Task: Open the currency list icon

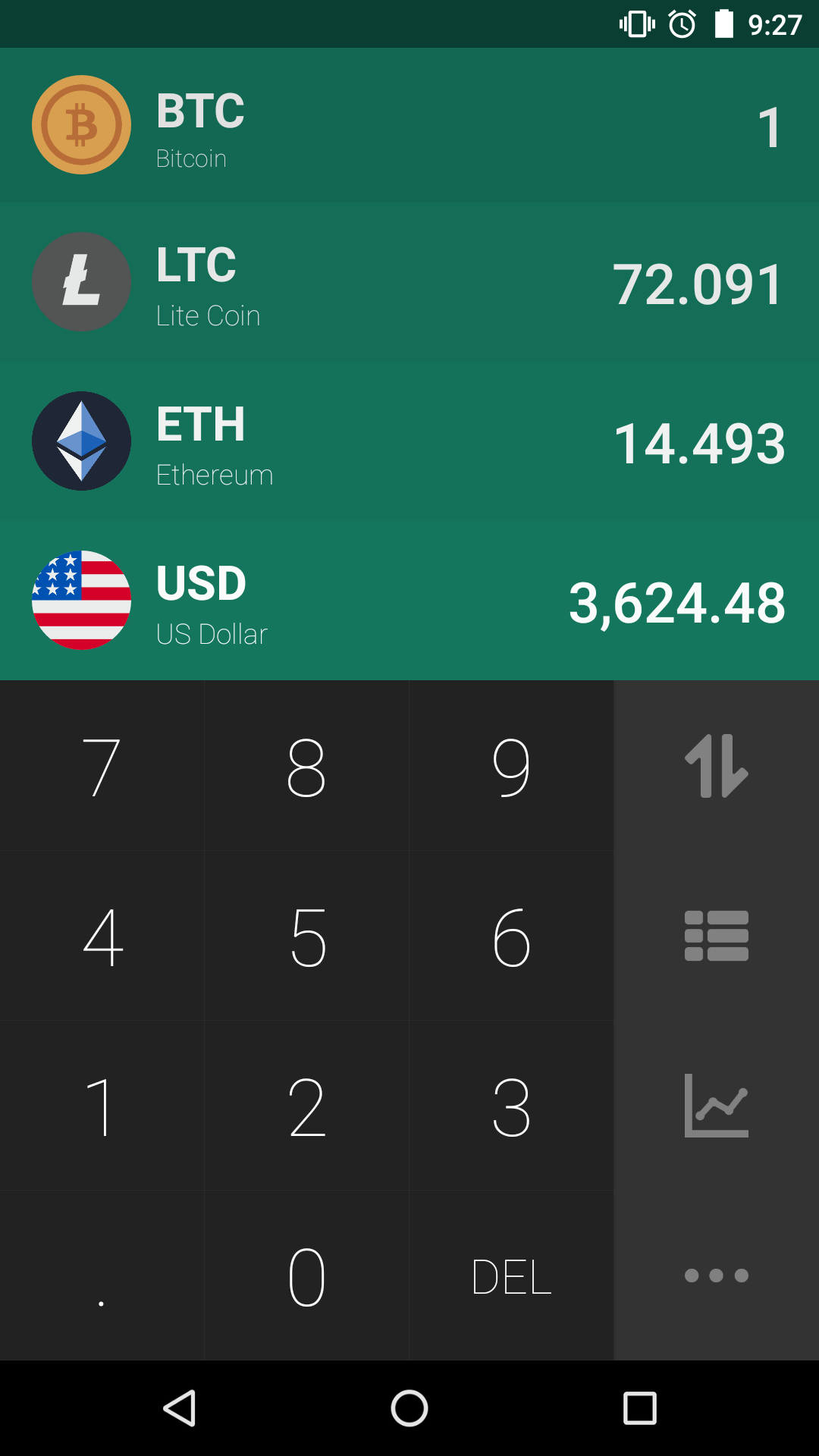Action: coord(717,936)
